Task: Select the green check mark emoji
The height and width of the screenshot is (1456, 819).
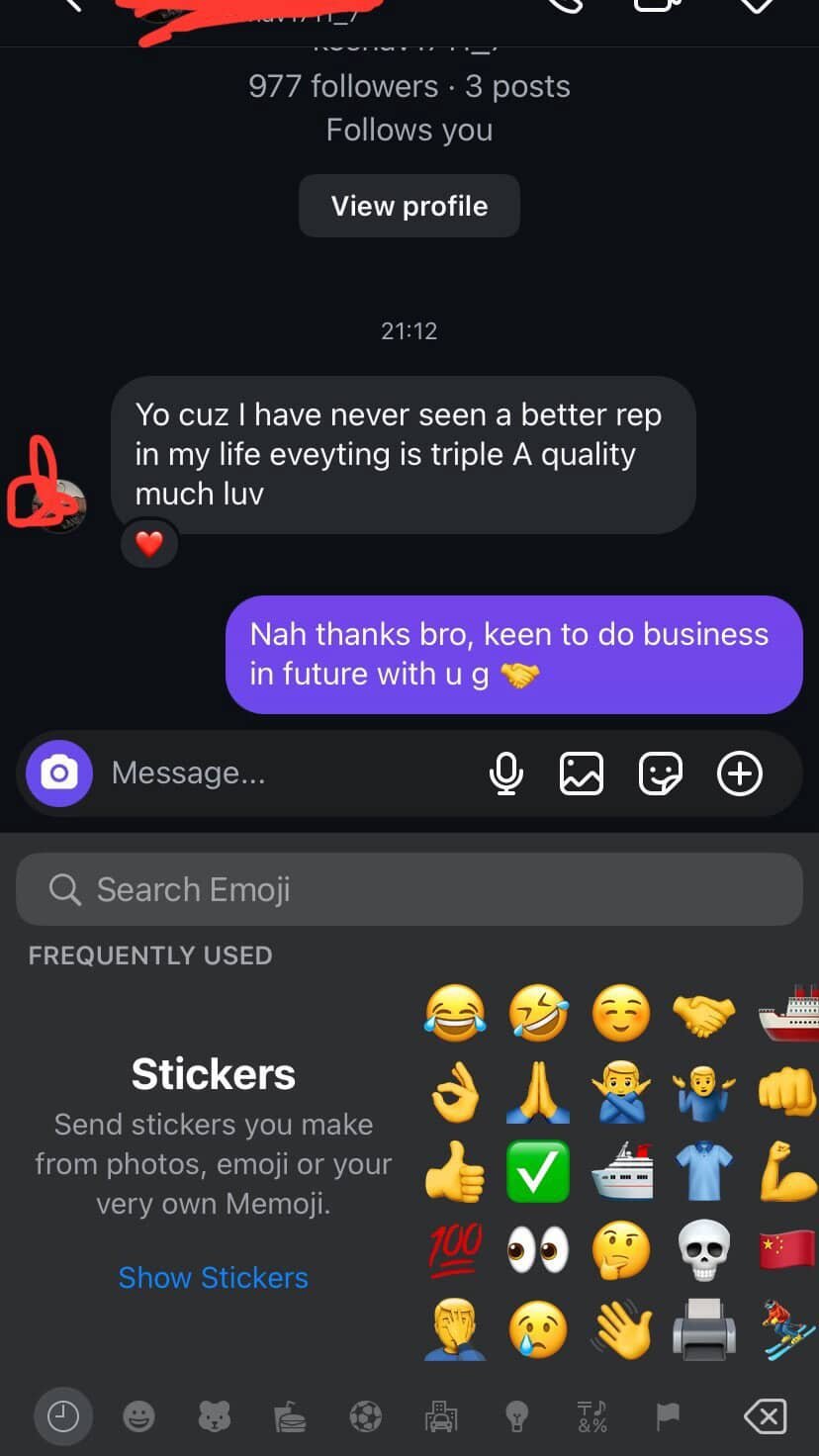Action: [538, 1171]
